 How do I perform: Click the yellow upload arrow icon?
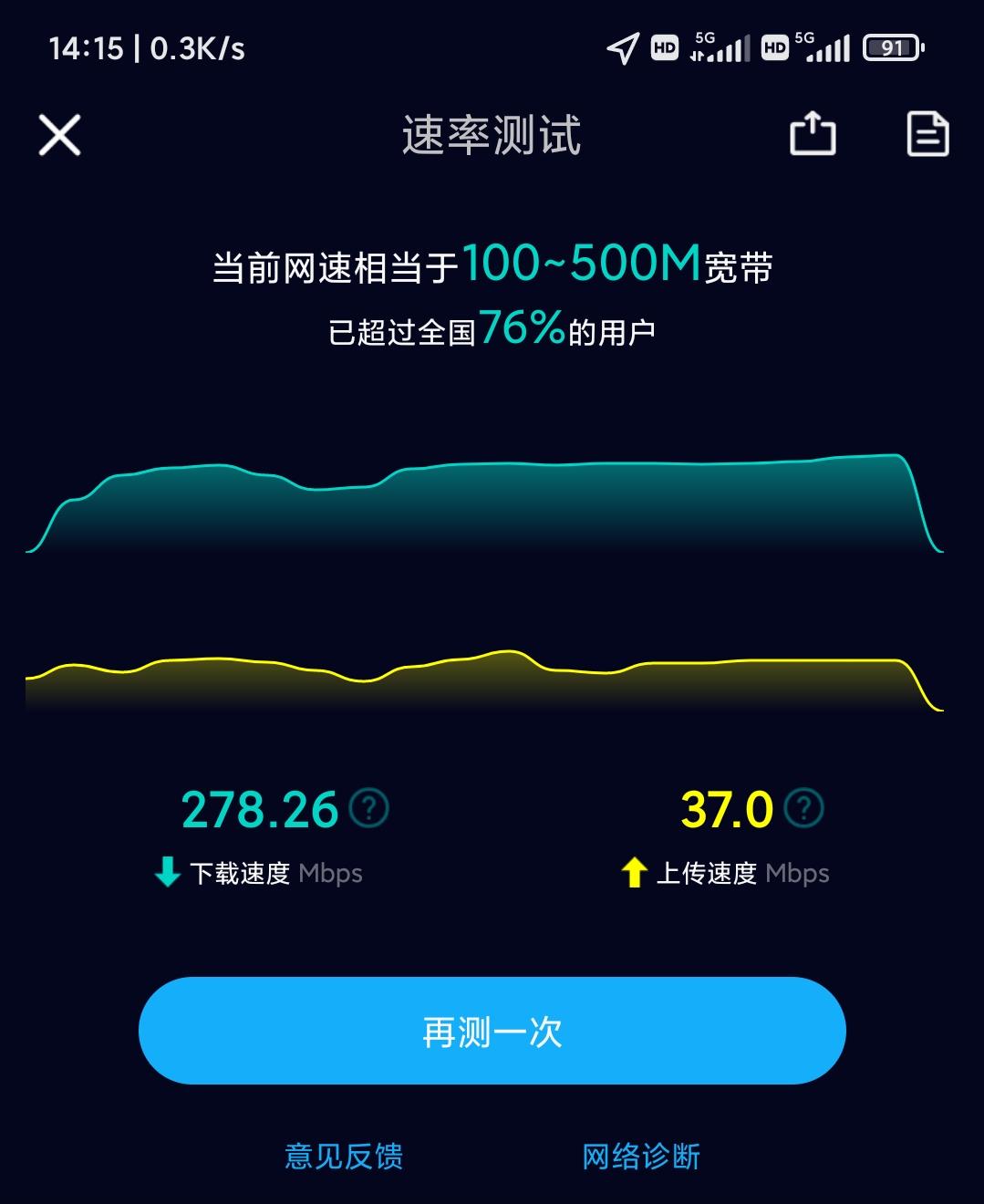(x=633, y=872)
